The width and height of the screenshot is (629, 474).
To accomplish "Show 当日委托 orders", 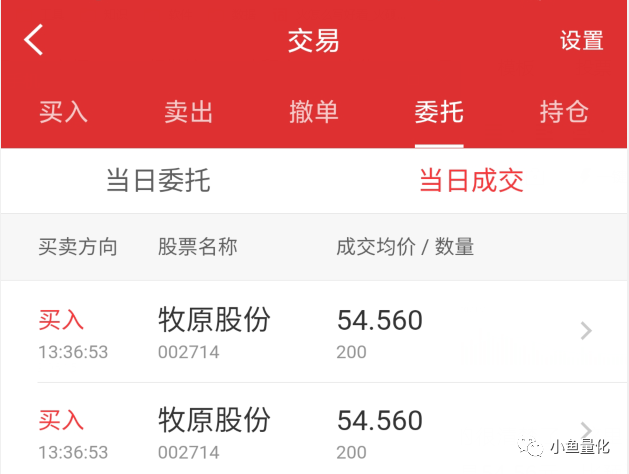I will (158, 180).
